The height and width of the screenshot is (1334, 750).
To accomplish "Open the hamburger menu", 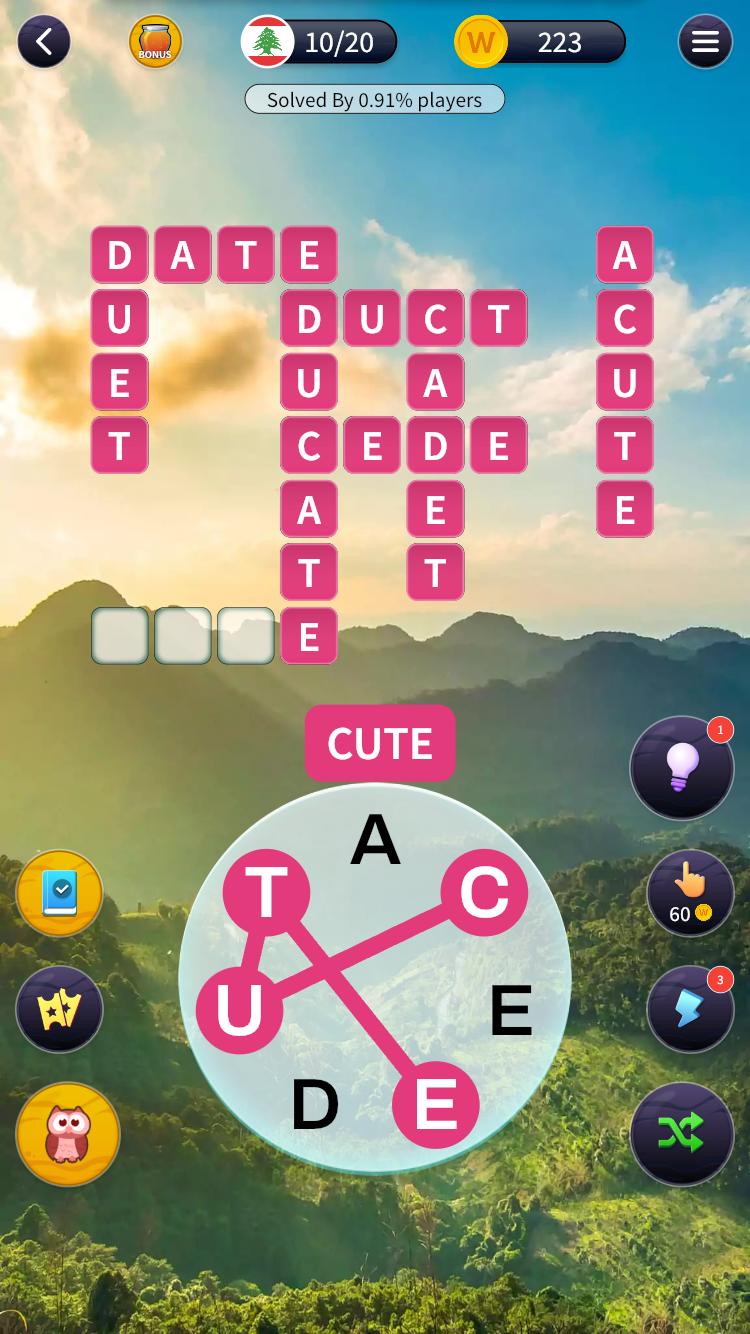I will click(705, 42).
